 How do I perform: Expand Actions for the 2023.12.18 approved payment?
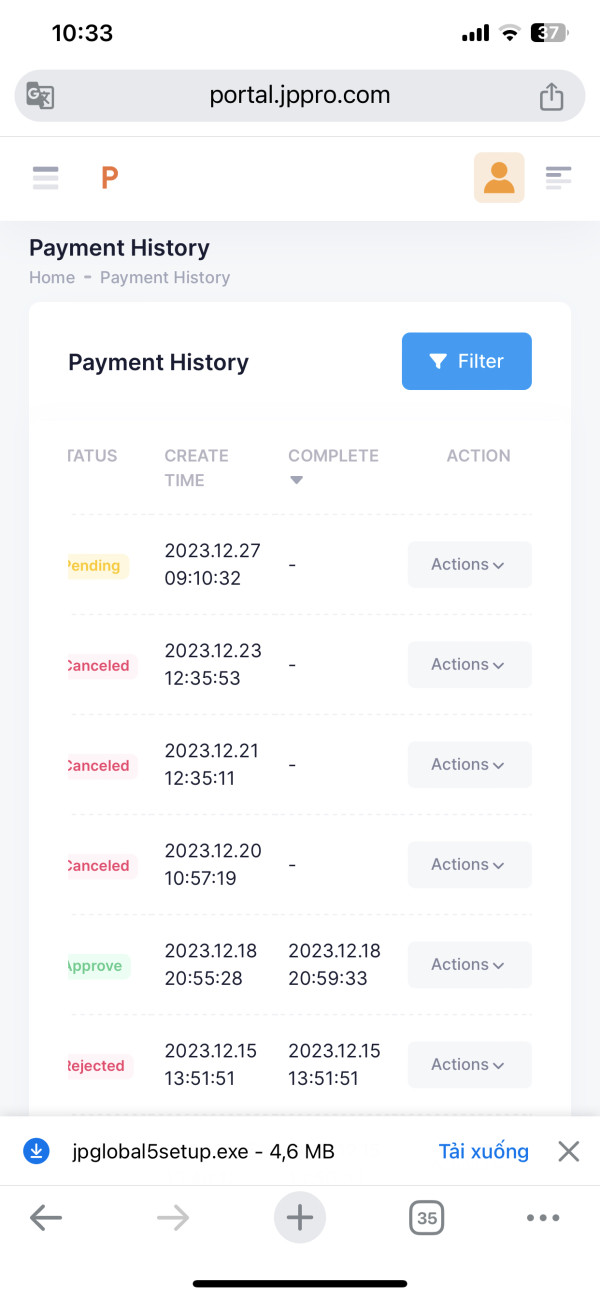click(470, 965)
